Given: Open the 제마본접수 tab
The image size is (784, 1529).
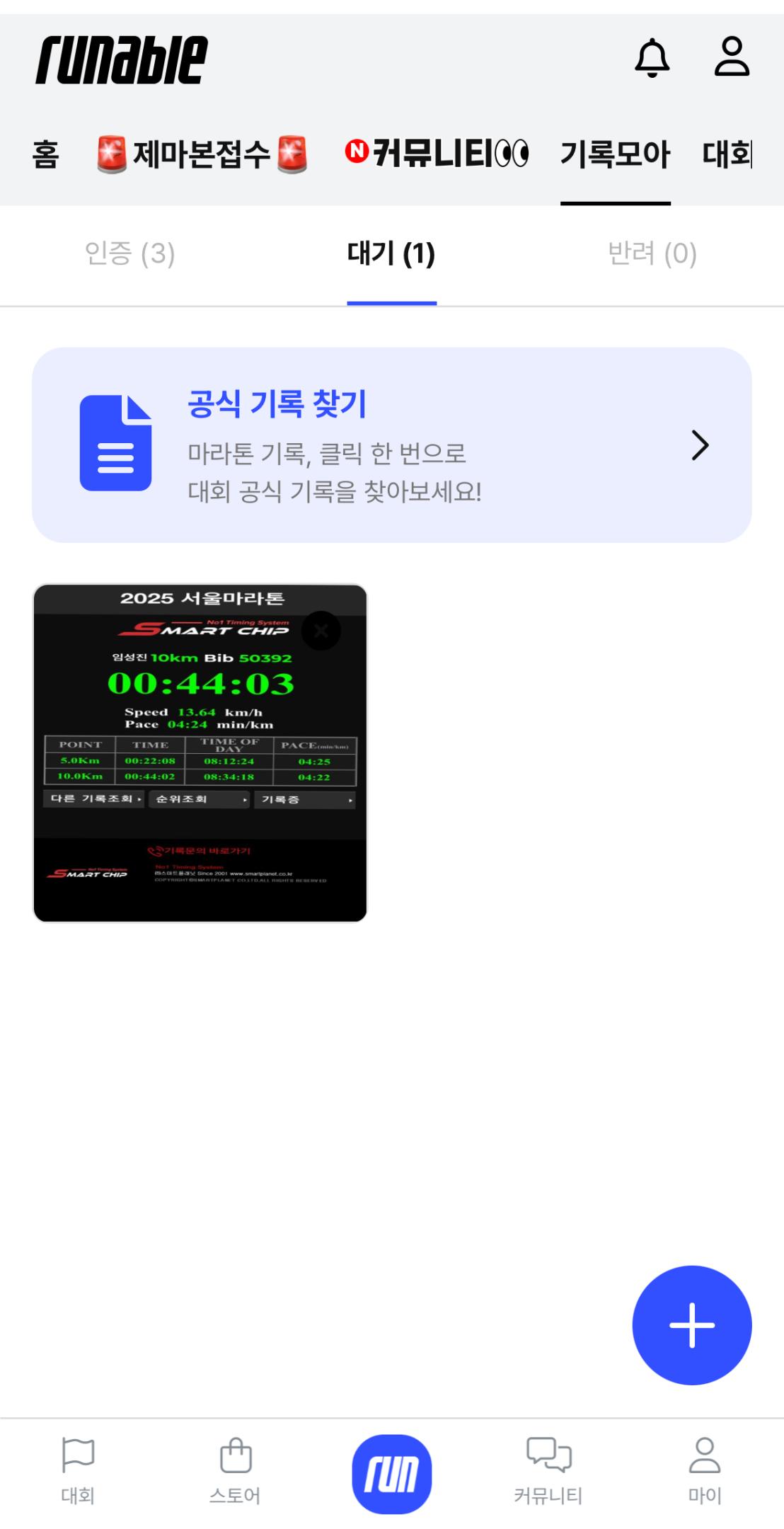Looking at the screenshot, I should pyautogui.click(x=202, y=154).
